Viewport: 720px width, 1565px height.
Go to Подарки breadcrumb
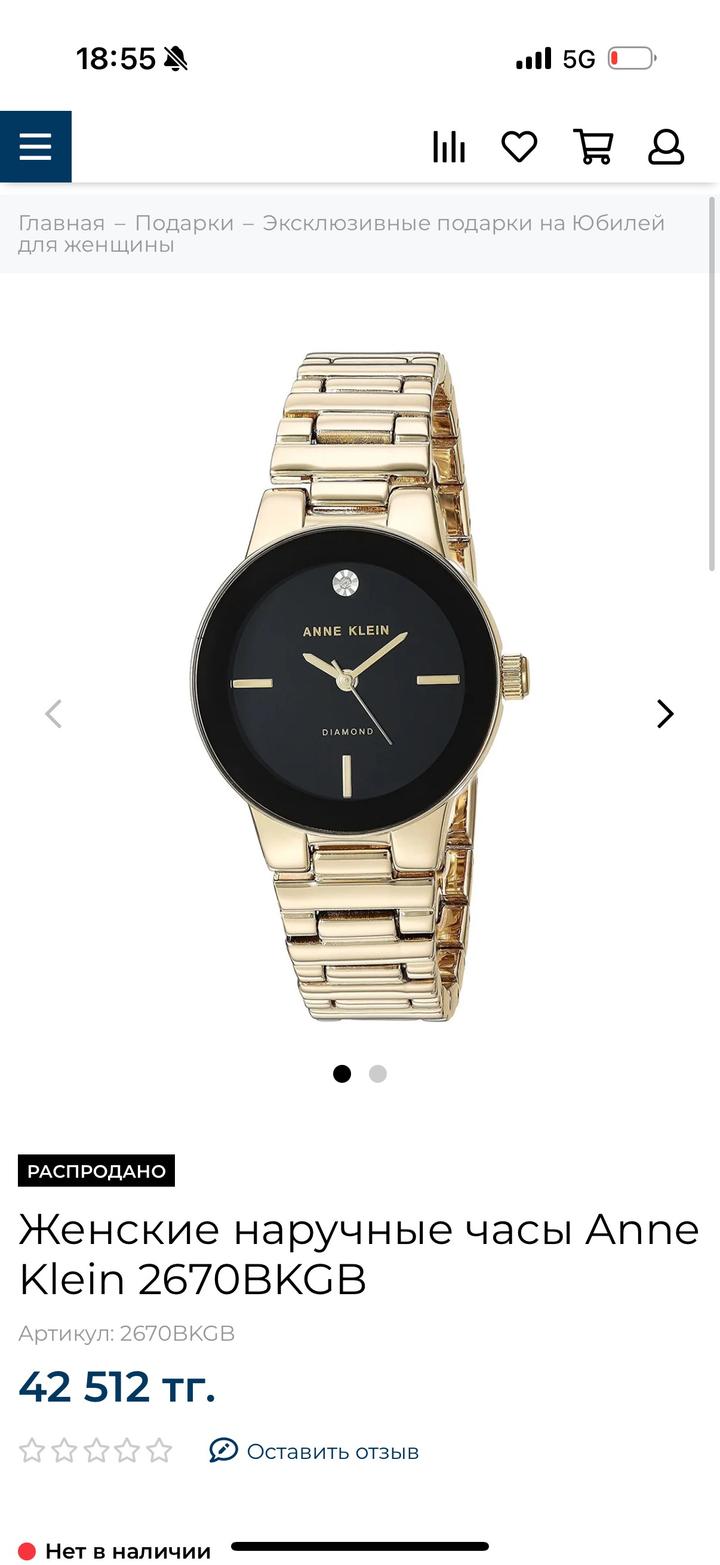184,223
